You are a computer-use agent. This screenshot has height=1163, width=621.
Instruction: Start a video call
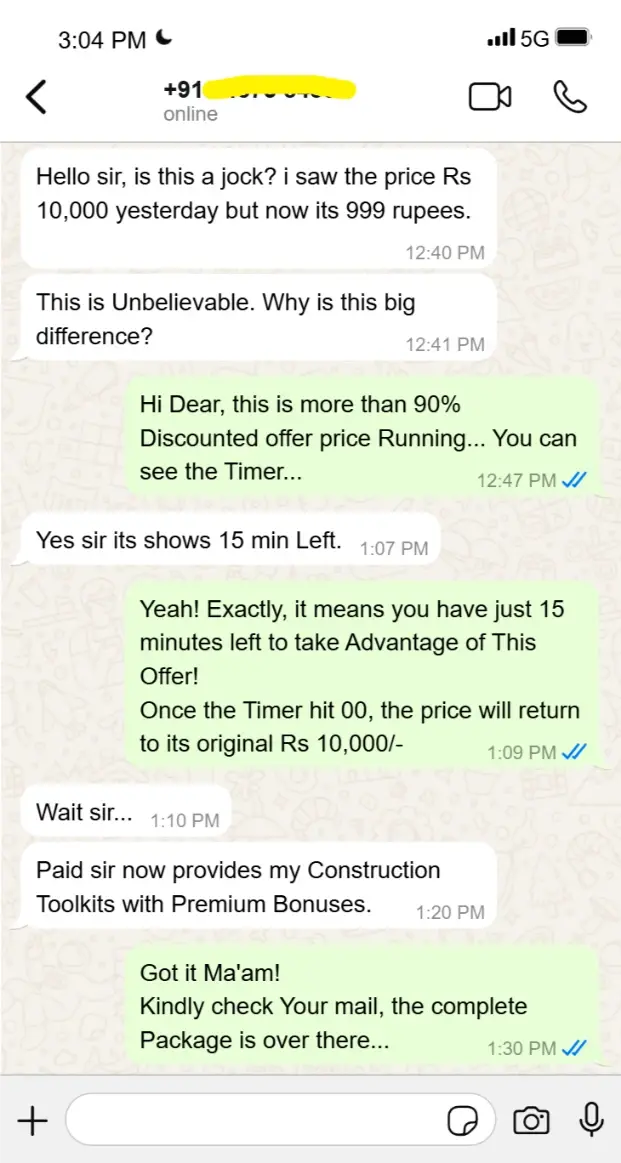(x=490, y=97)
